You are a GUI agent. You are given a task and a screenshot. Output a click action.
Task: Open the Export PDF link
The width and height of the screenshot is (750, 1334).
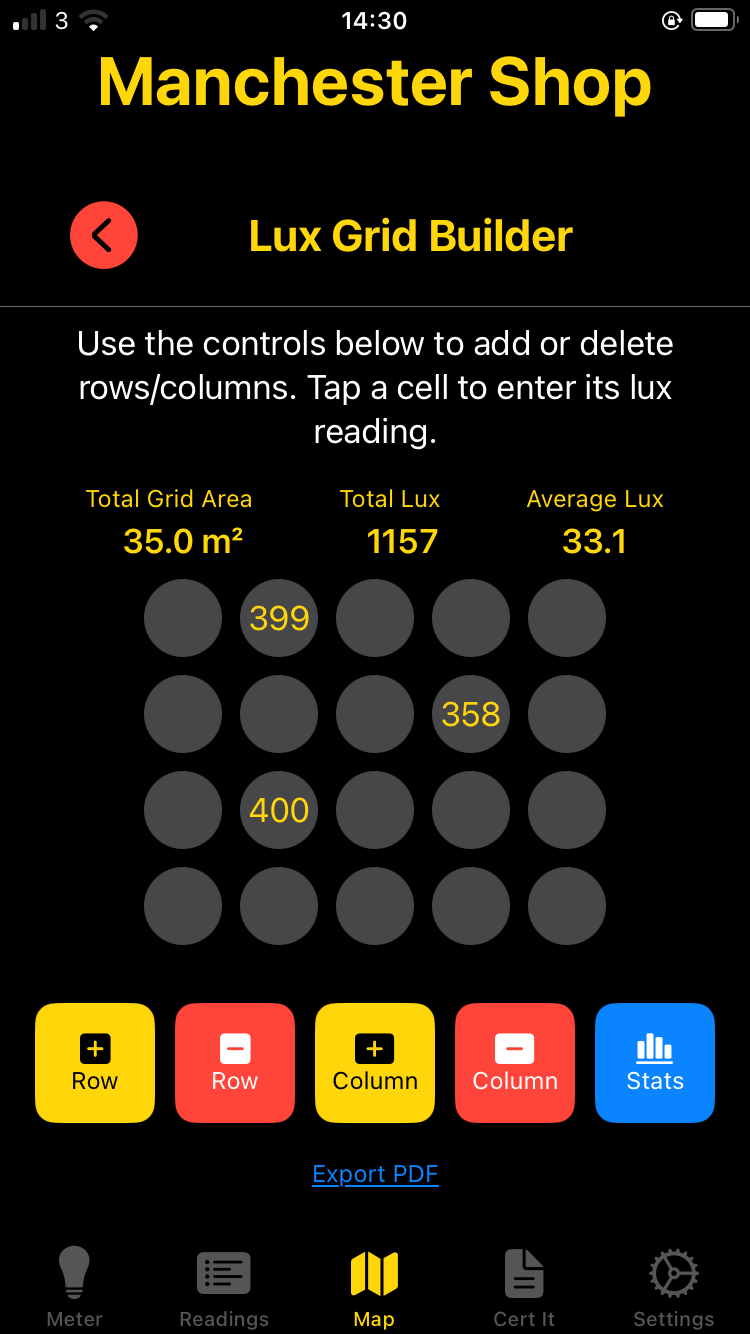click(x=375, y=1173)
